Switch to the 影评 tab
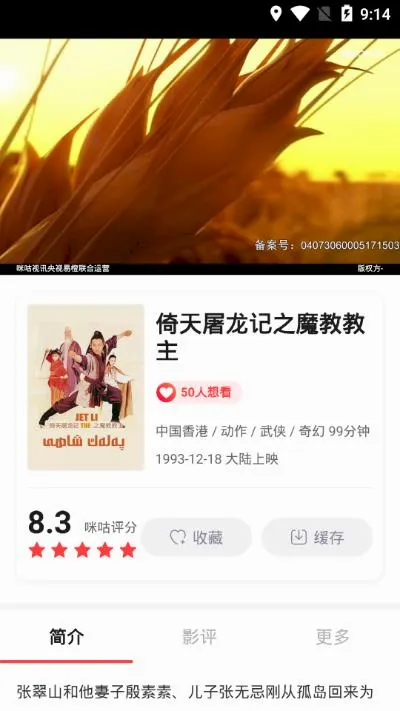The image size is (400, 711). 200,637
